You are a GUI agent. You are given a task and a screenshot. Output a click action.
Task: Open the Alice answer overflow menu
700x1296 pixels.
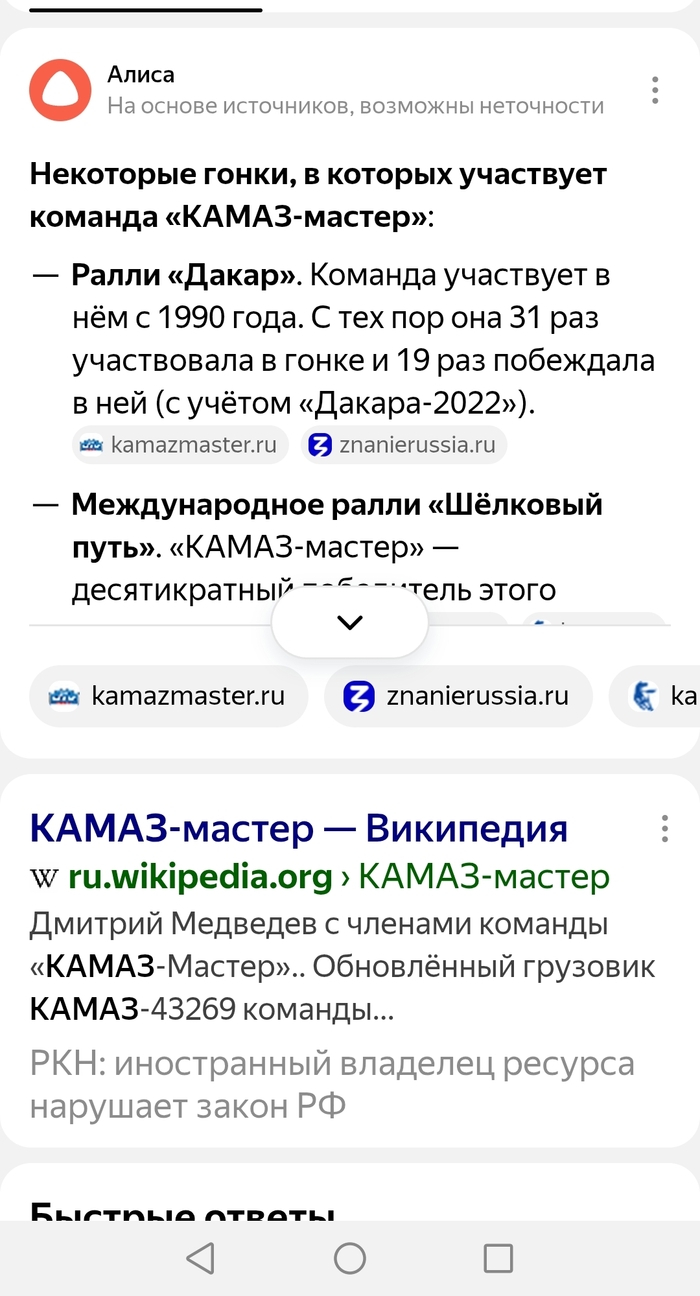[655, 90]
